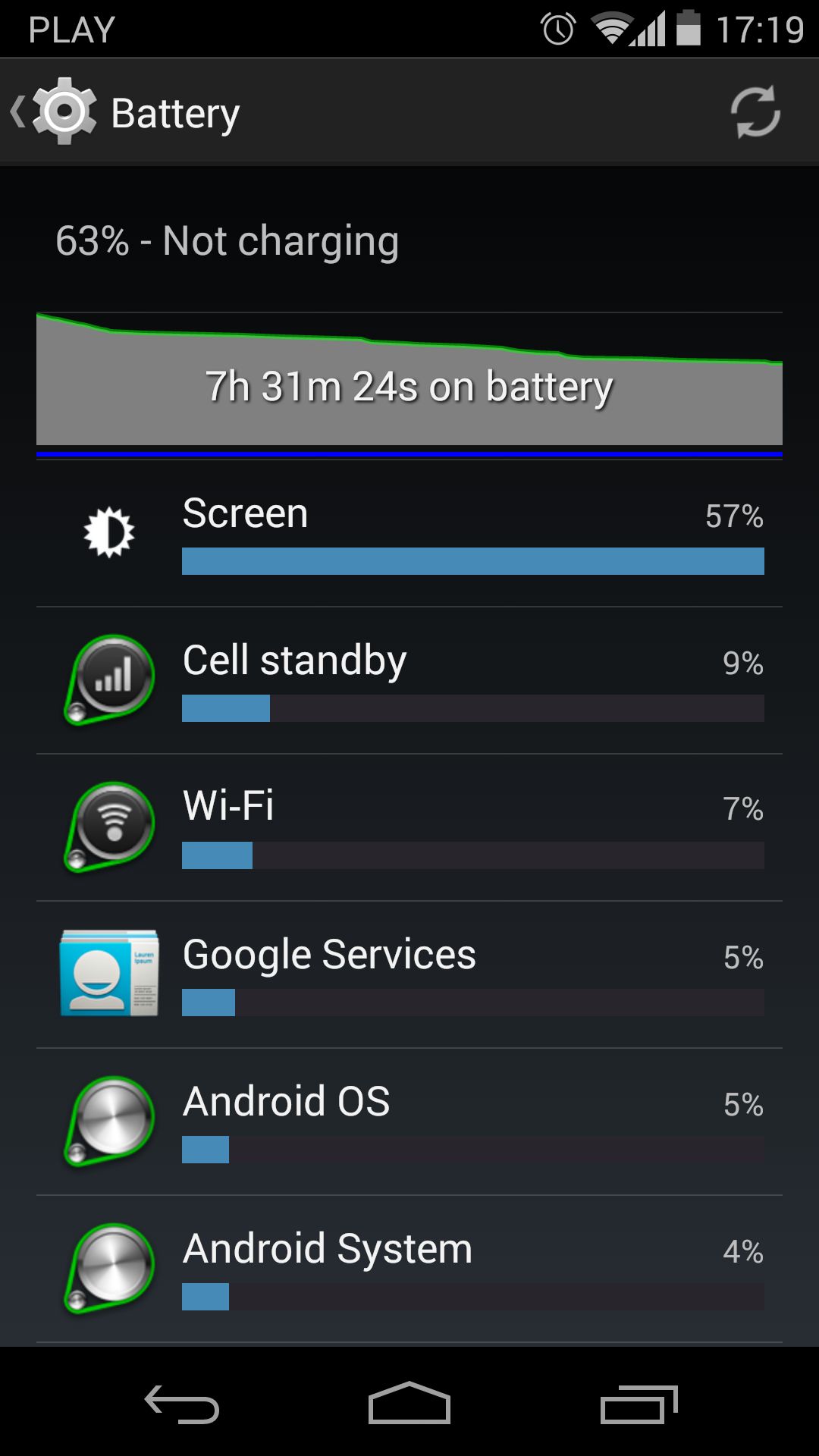Go to the home screen

click(409, 1404)
